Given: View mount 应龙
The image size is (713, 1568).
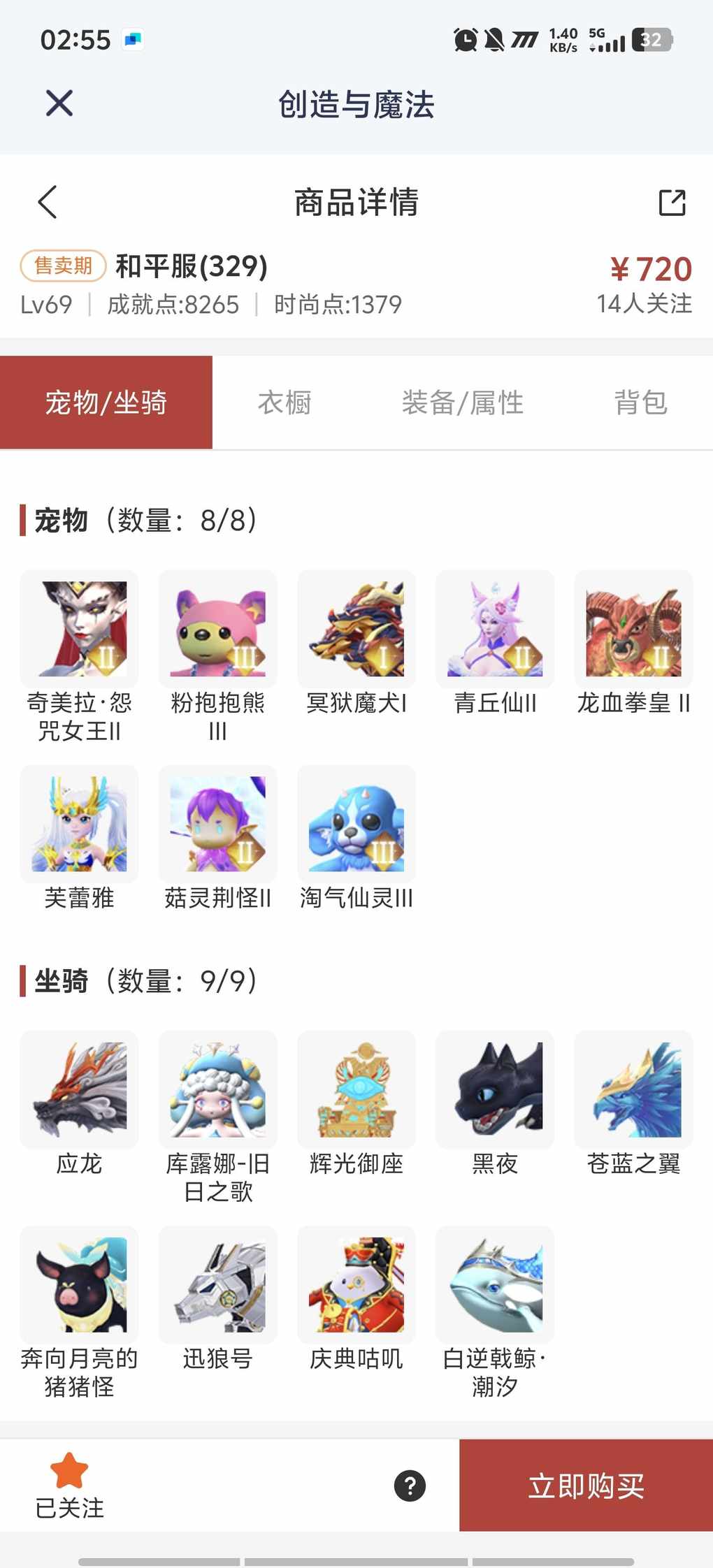Looking at the screenshot, I should pos(79,1089).
